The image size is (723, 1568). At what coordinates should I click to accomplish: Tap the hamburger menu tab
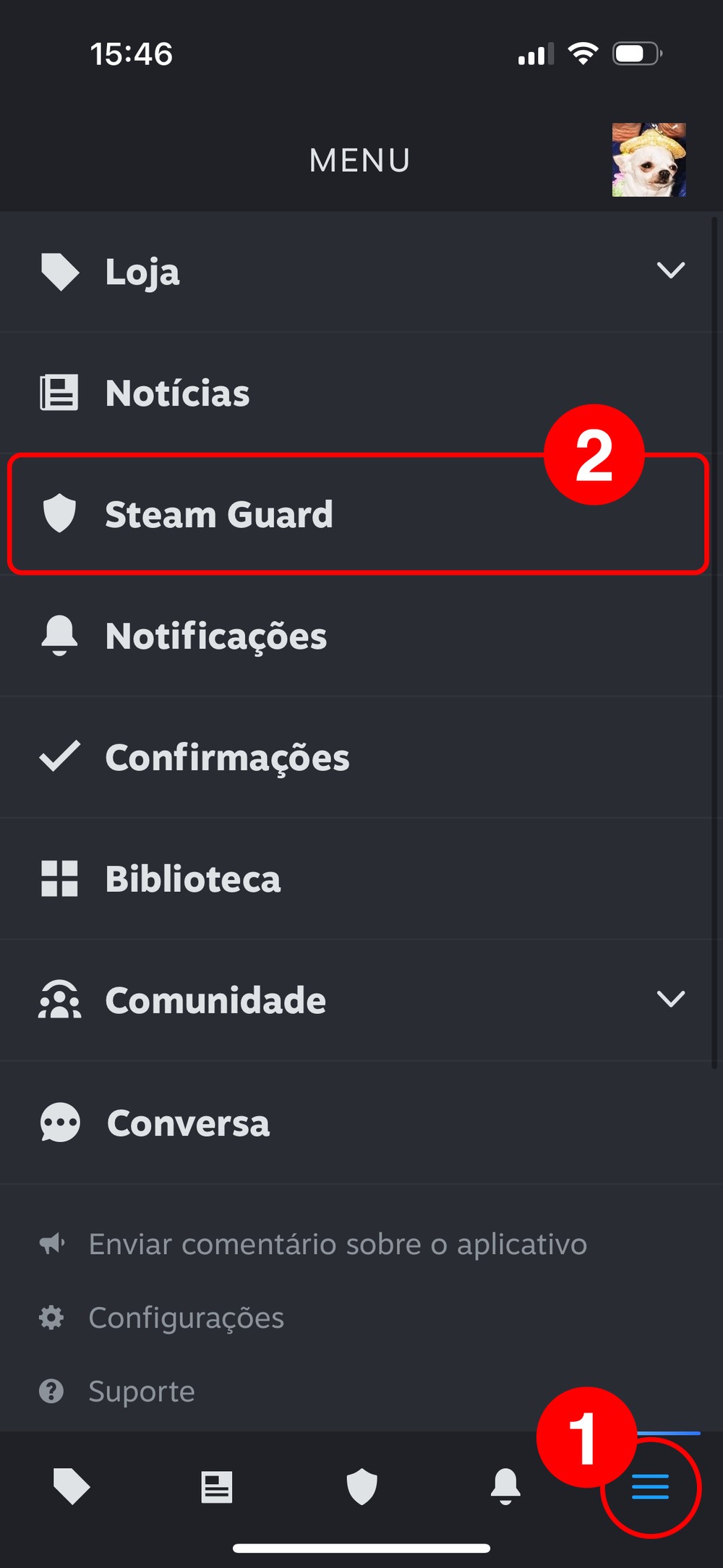[650, 1488]
